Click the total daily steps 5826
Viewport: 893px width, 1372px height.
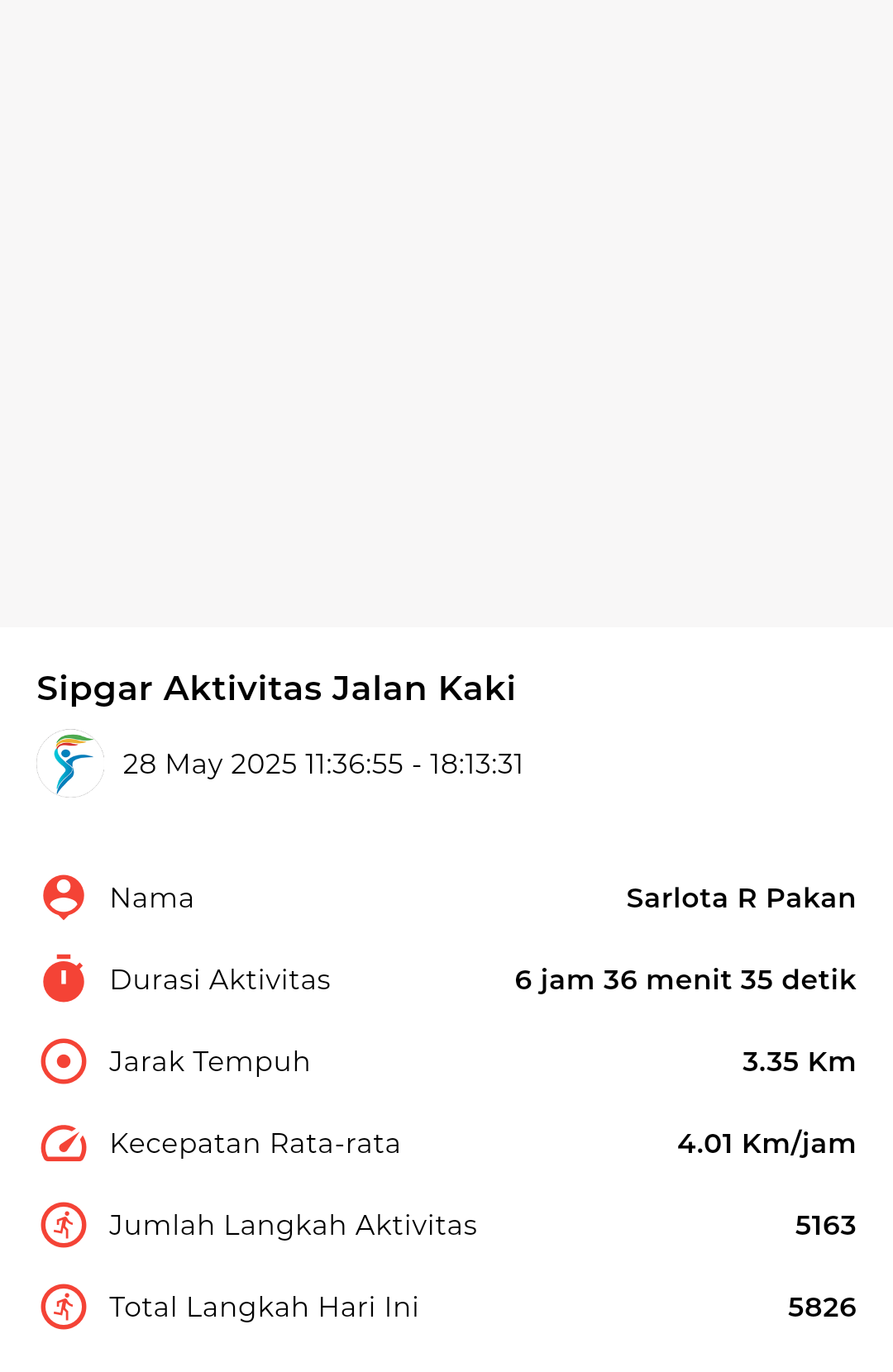(x=822, y=1307)
